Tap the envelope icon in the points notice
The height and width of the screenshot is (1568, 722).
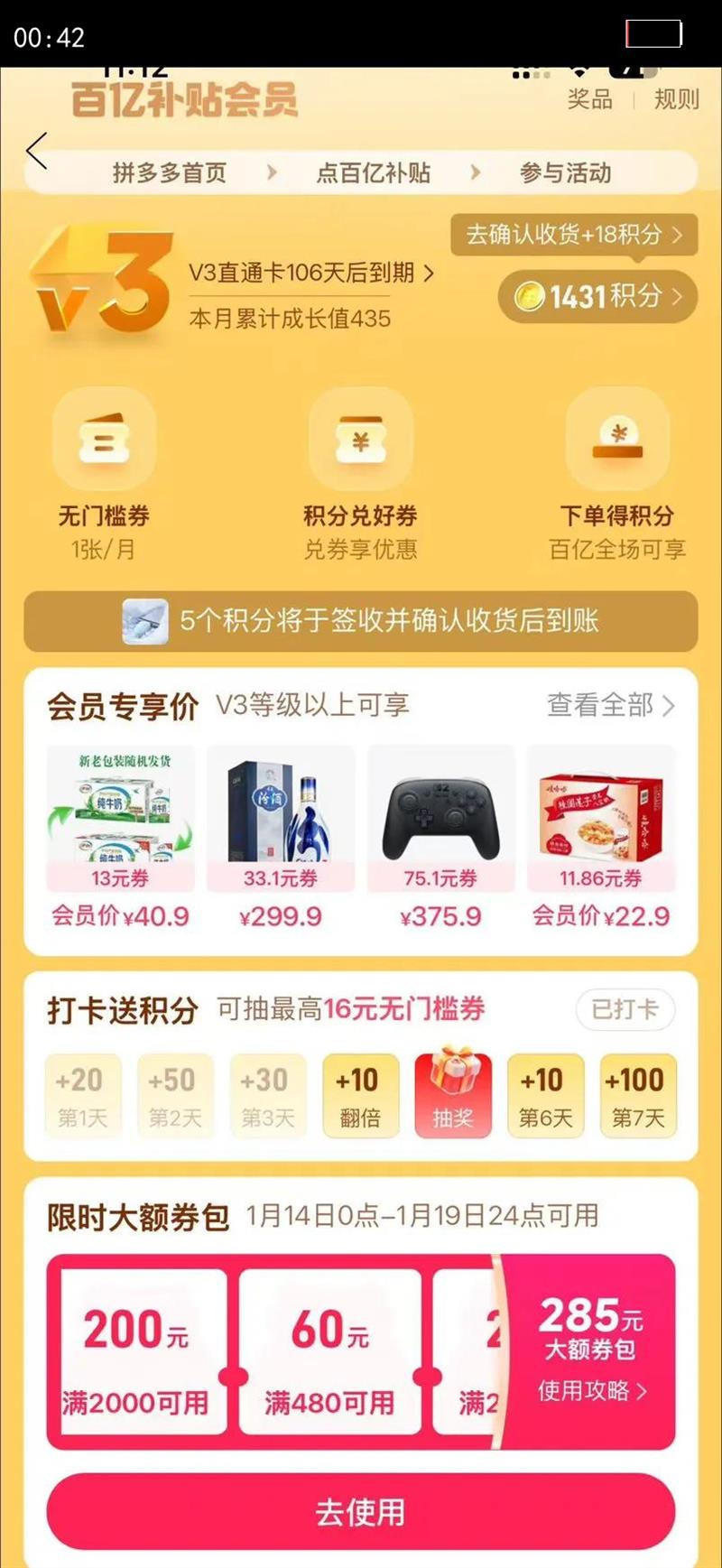pos(144,622)
